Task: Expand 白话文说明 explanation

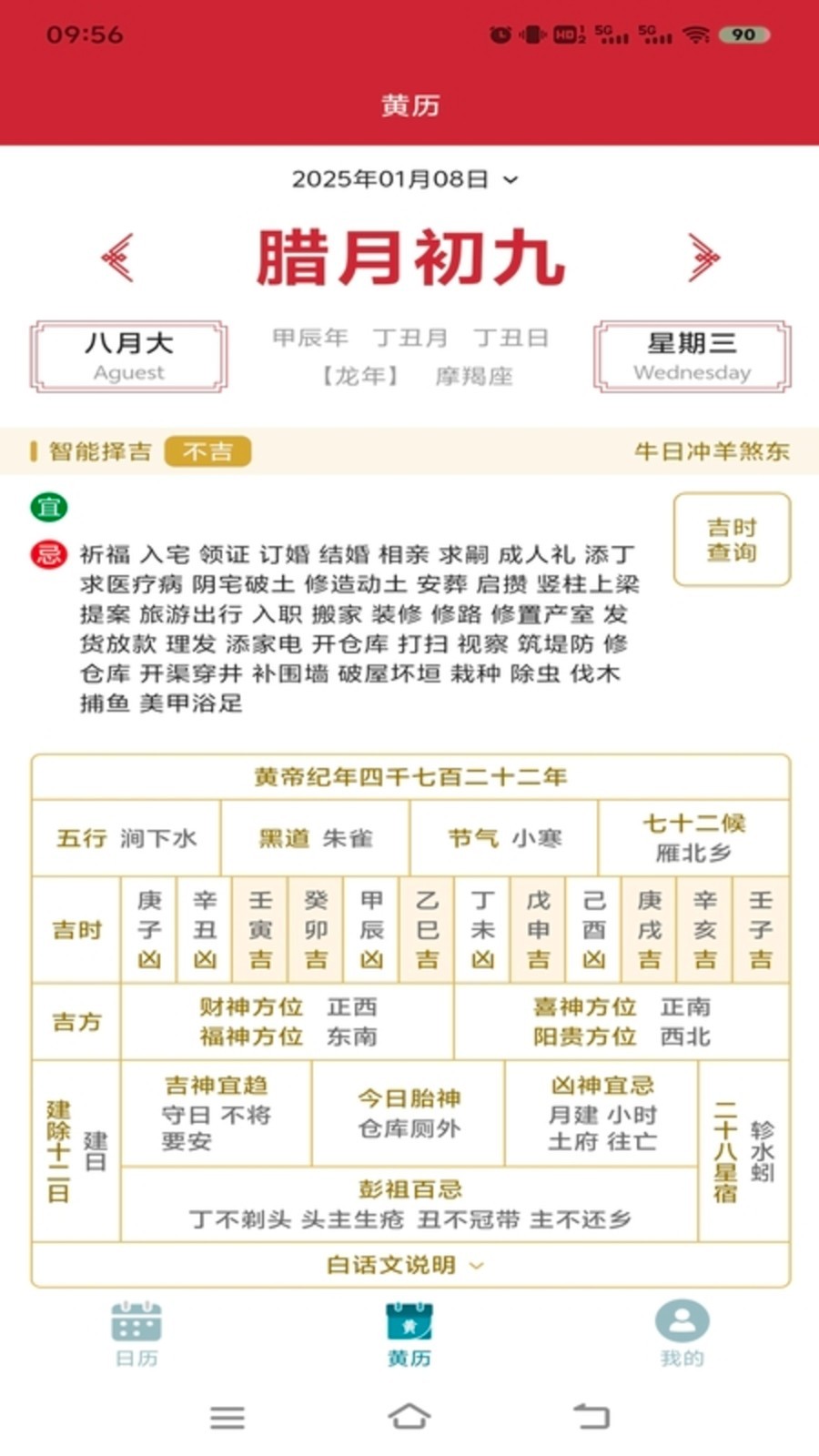Action: point(406,1265)
